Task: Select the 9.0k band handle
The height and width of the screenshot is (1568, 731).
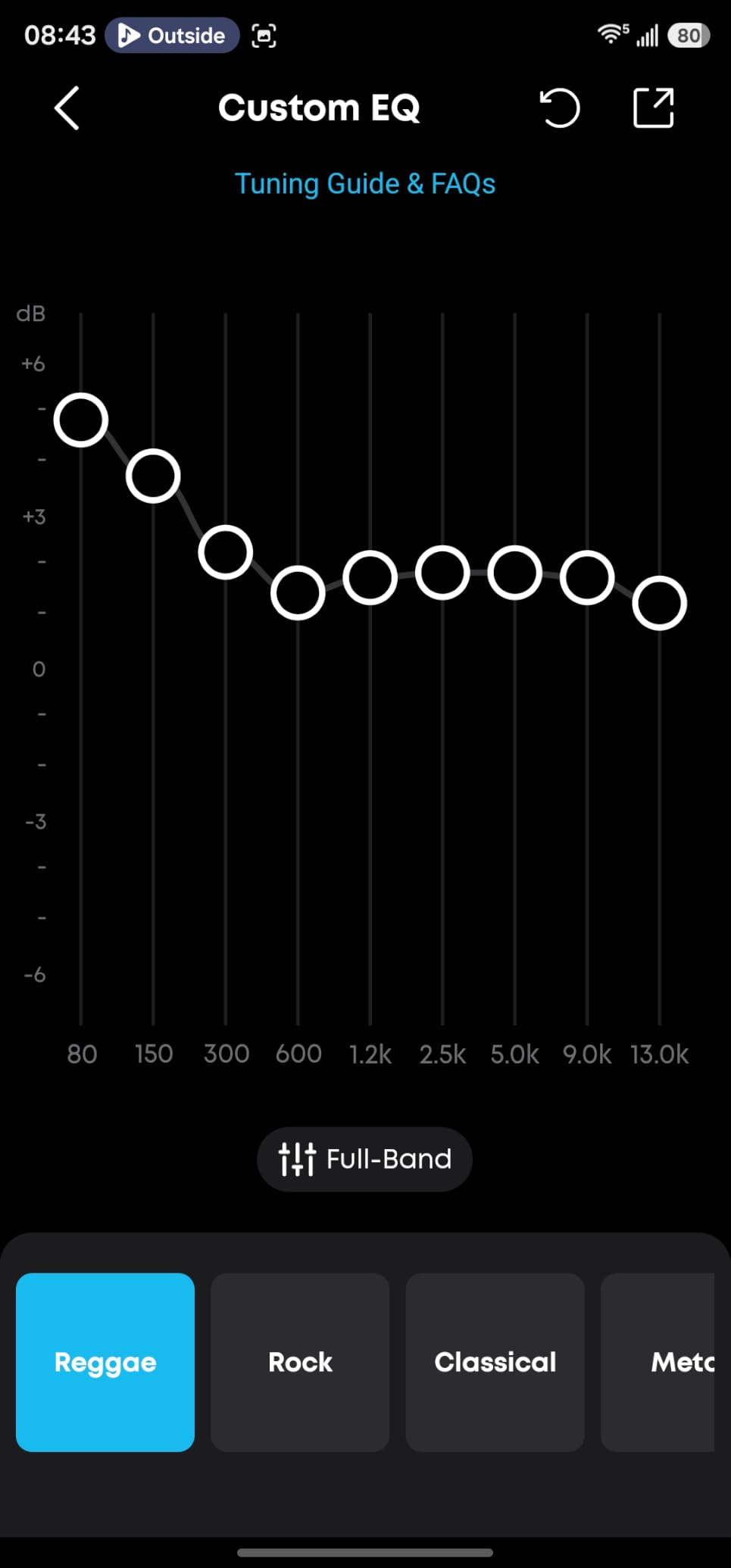Action: (x=587, y=578)
